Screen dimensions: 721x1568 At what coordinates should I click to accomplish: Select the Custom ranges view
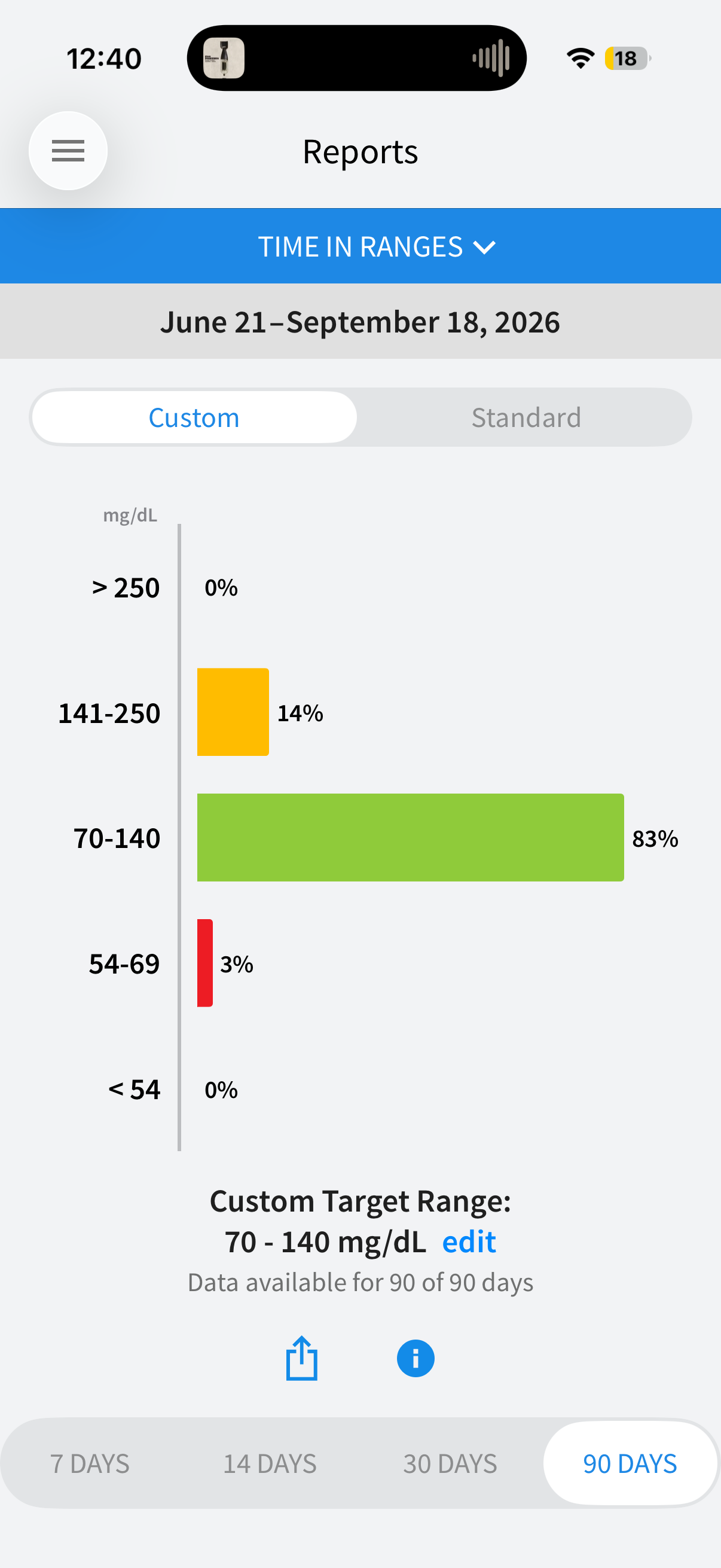[x=194, y=417]
